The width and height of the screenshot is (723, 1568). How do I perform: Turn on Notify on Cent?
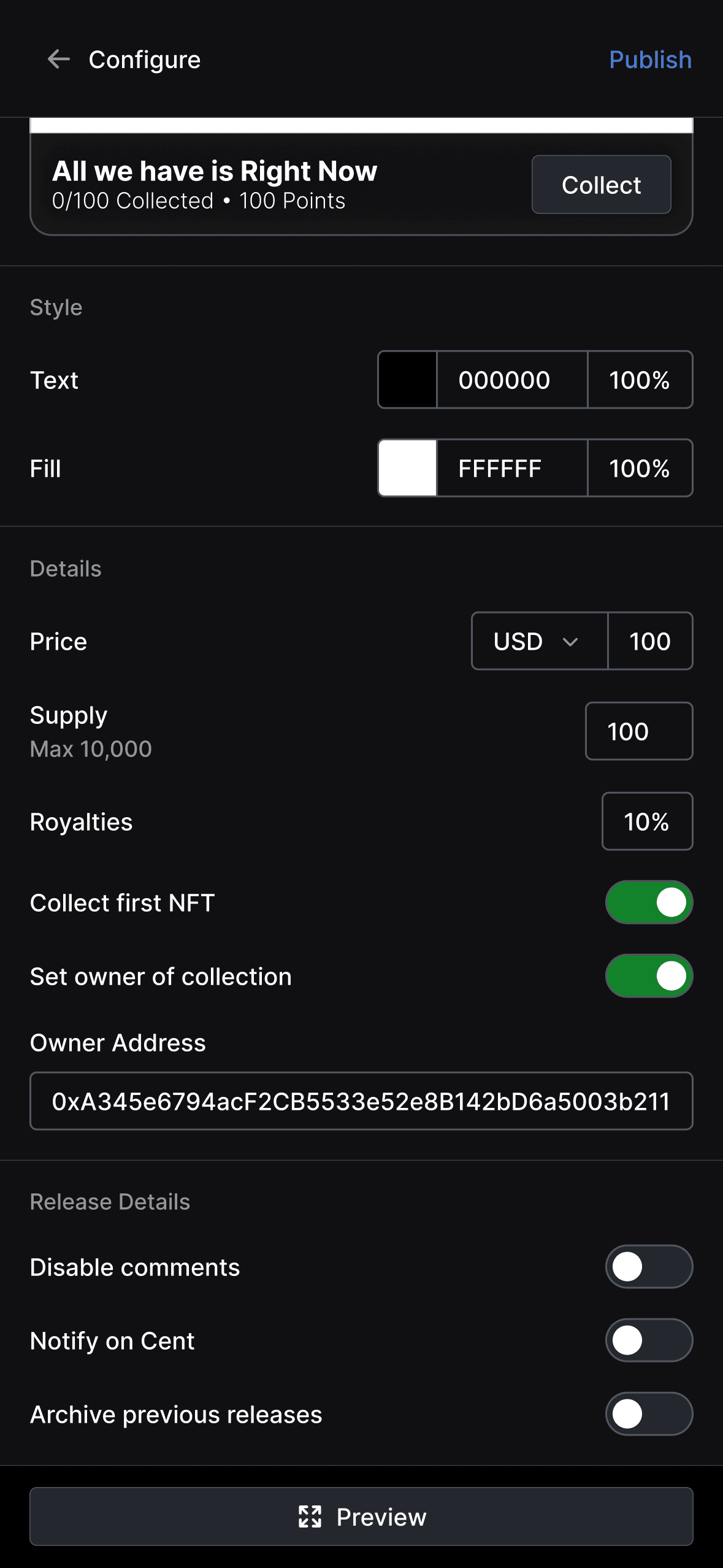click(x=649, y=1340)
